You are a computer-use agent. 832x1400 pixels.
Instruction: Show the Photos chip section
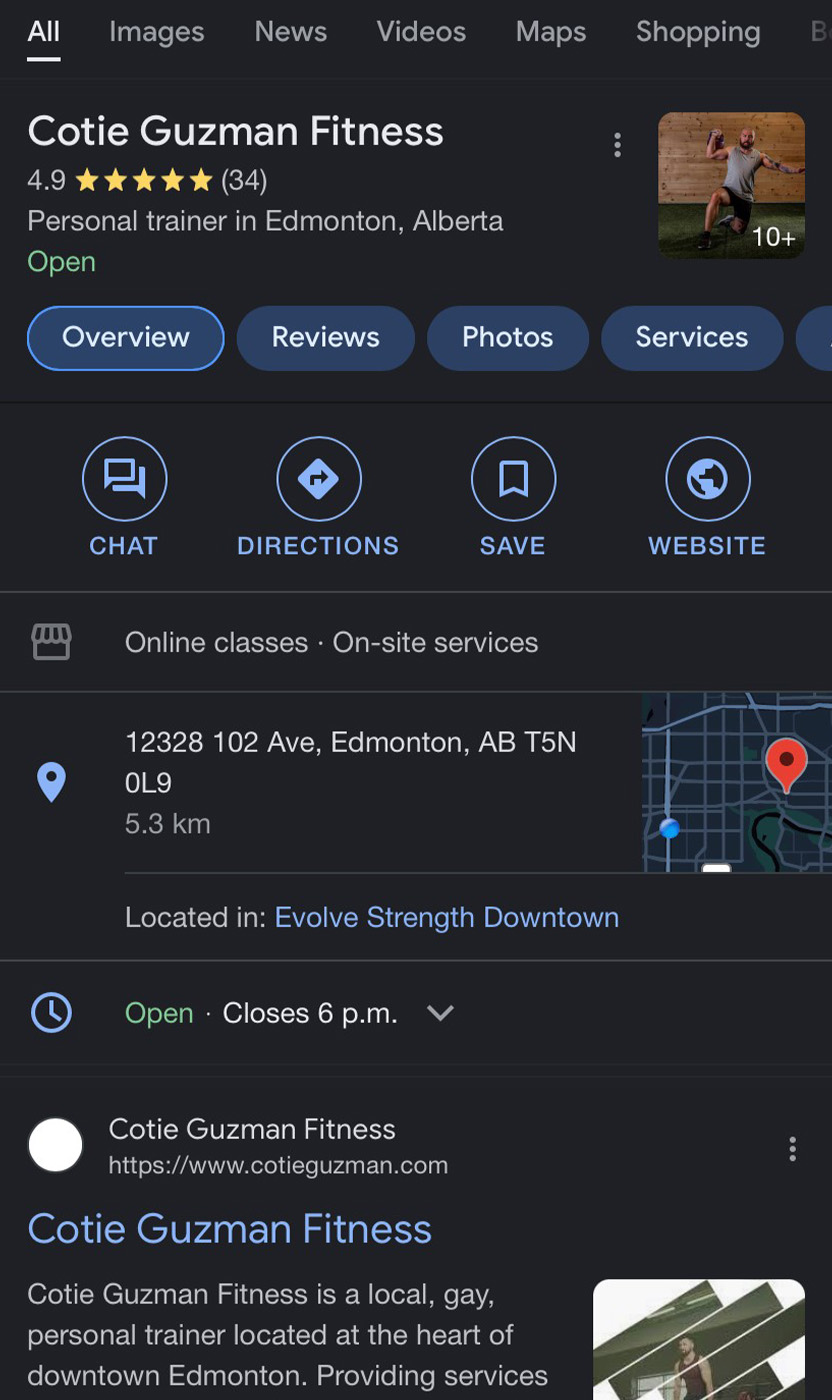[x=507, y=338]
